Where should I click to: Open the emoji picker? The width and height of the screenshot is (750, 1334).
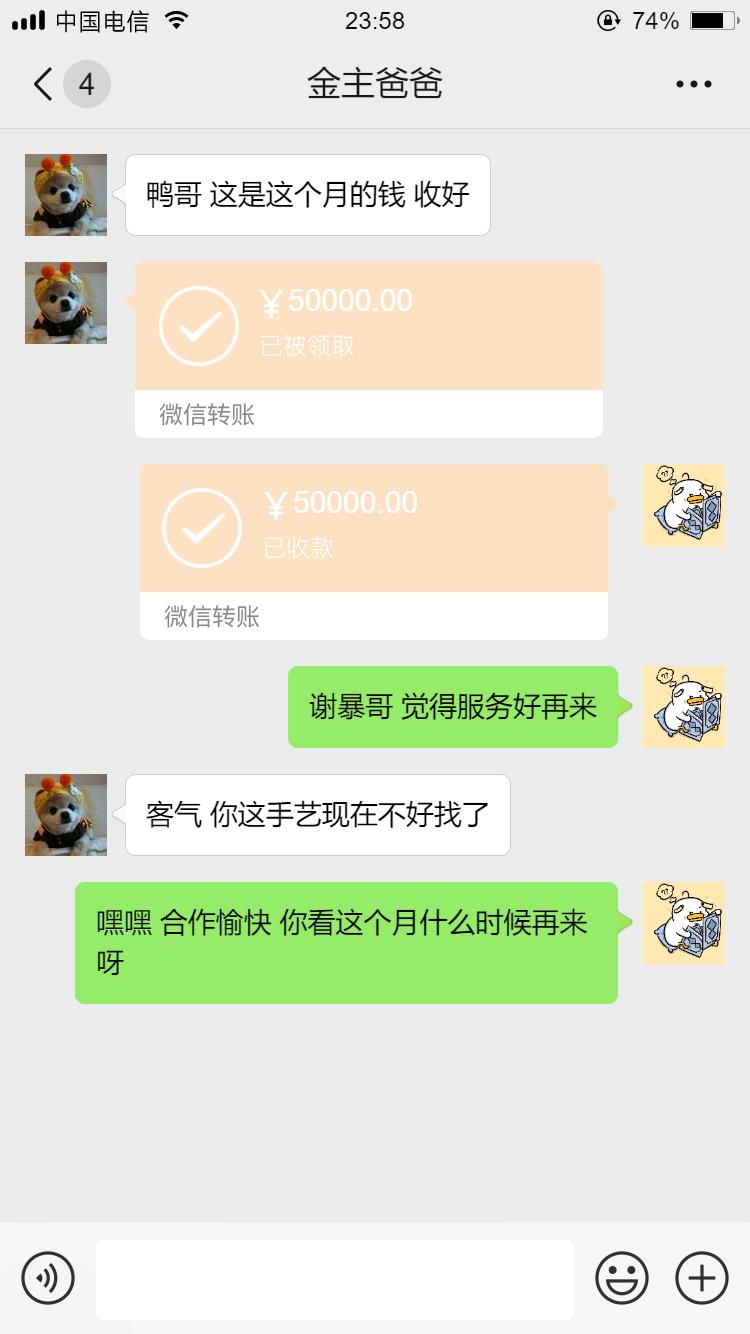622,1277
